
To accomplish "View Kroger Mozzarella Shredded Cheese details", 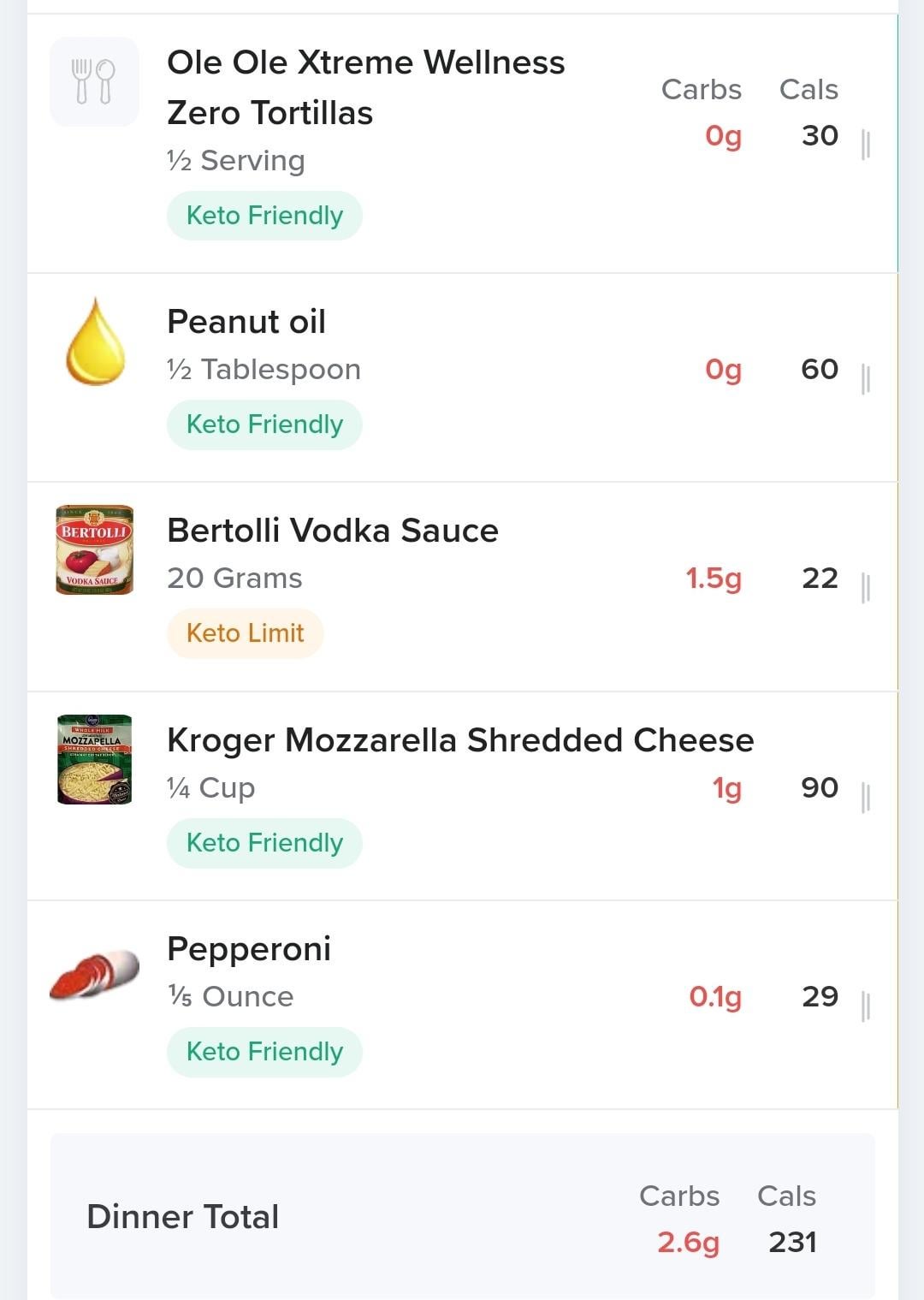I will click(x=459, y=741).
